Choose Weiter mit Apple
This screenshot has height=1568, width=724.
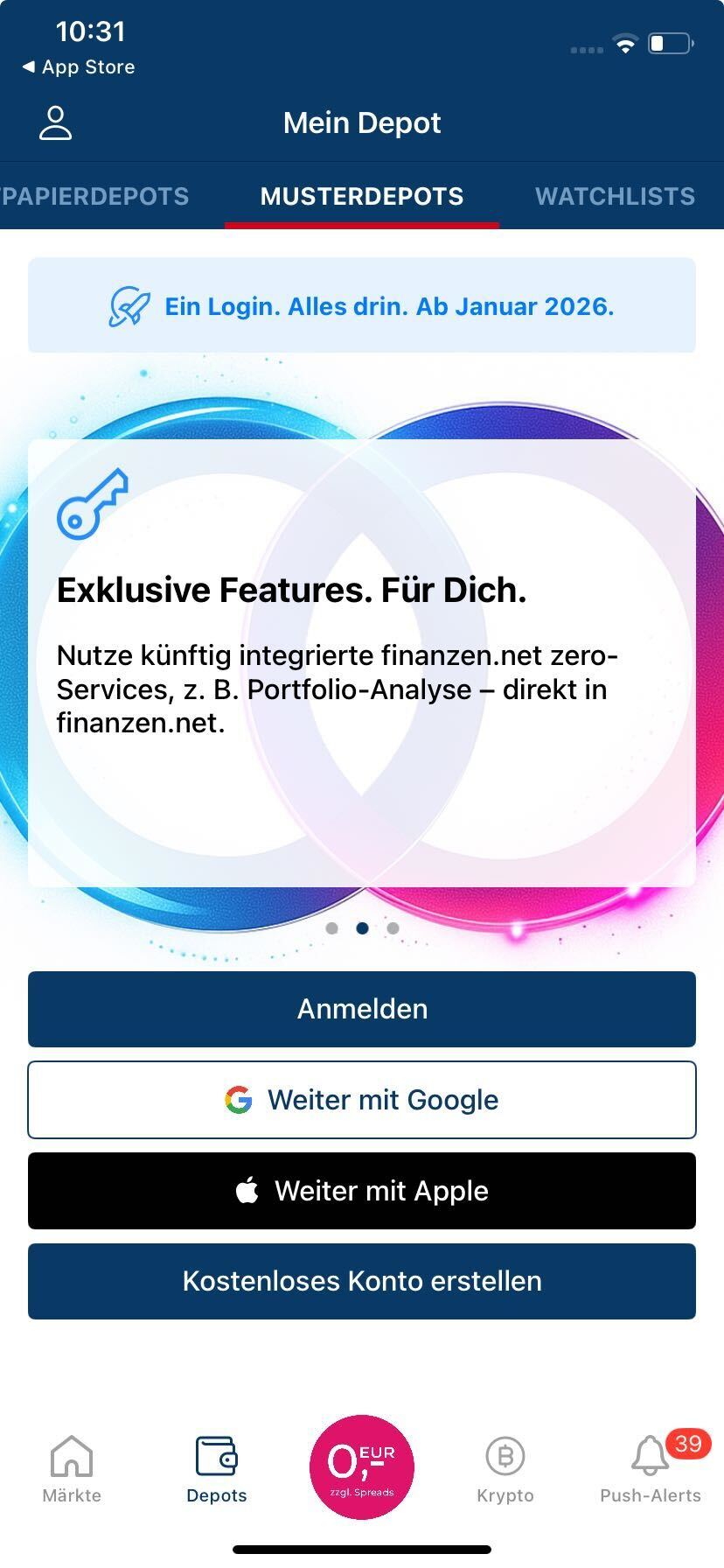click(362, 1191)
